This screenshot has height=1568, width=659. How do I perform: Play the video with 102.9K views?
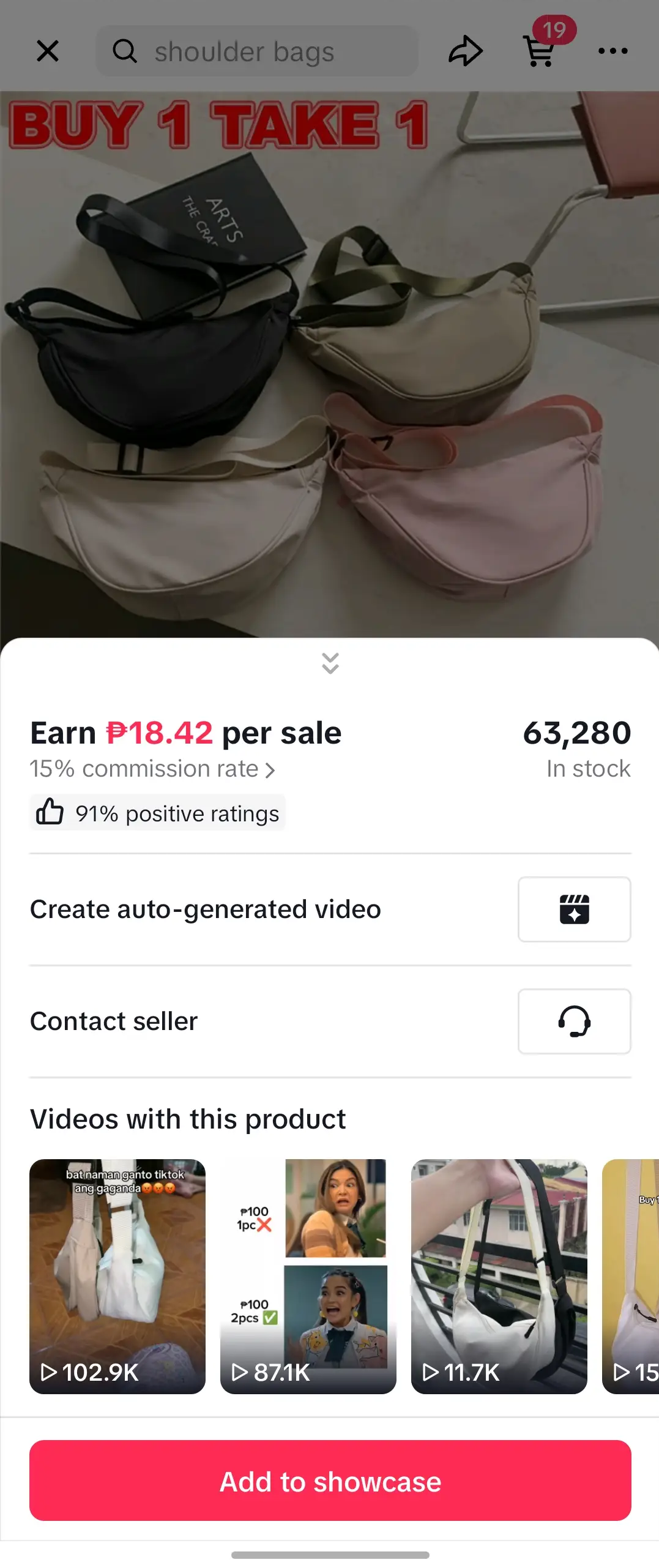click(117, 1276)
